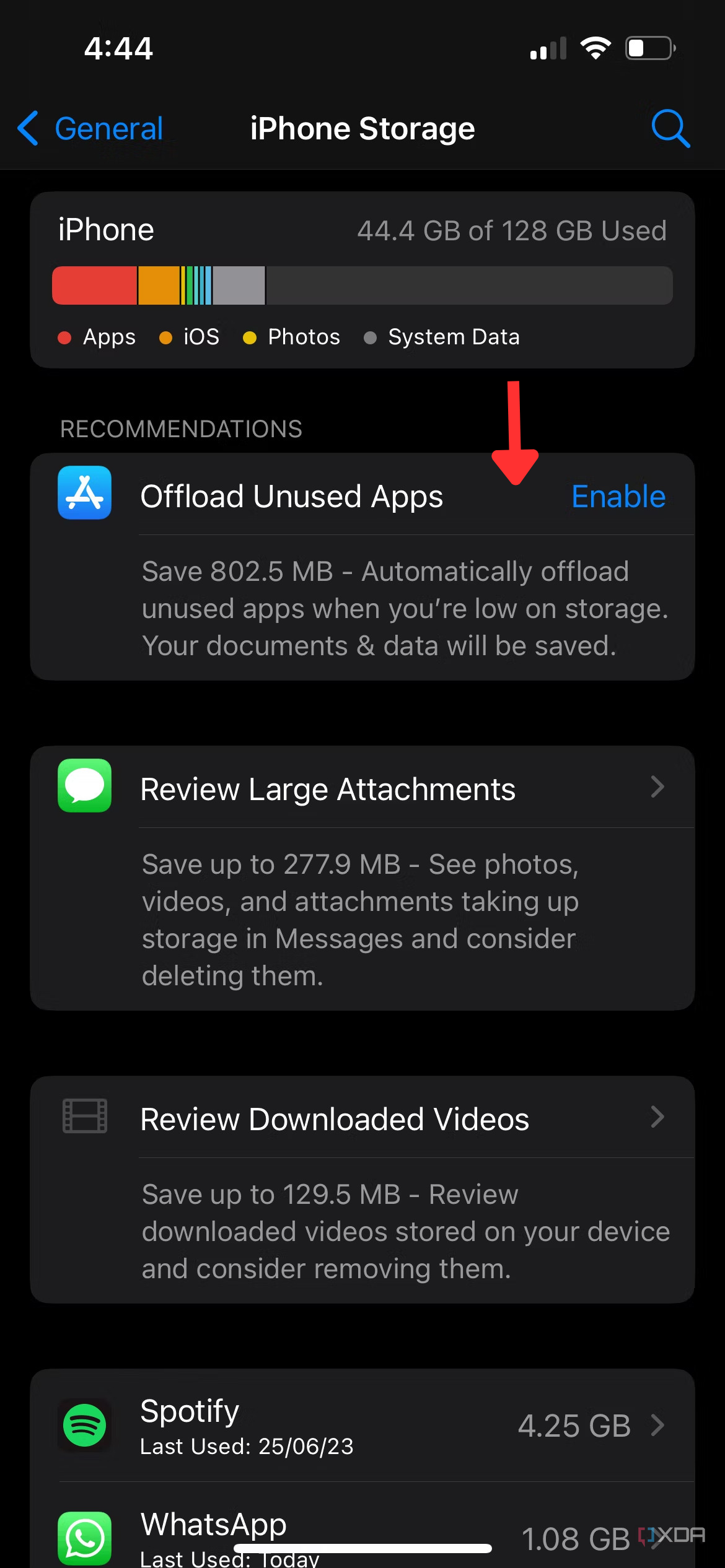Expand the Review Large Attachments row chevron

pyautogui.click(x=658, y=787)
